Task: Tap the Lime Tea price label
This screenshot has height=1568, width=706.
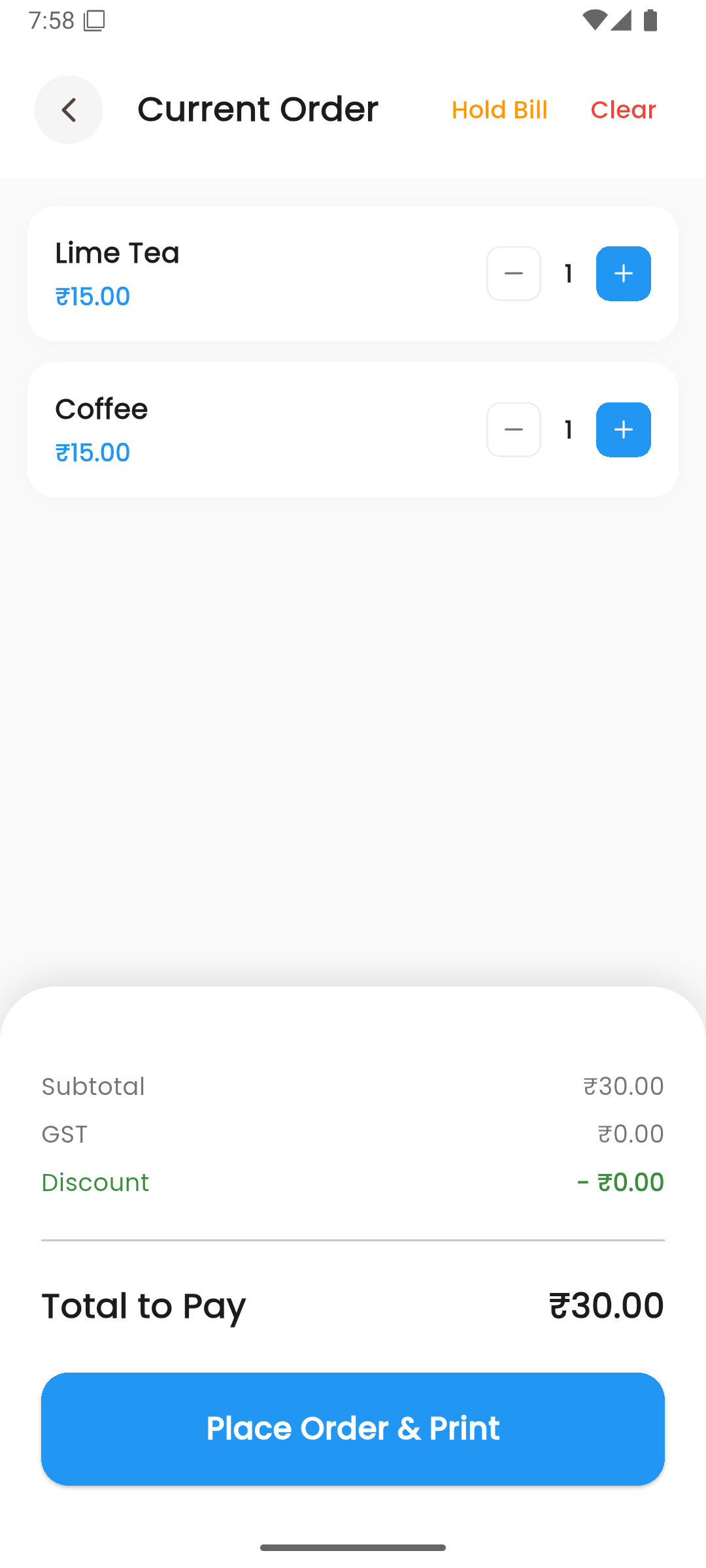Action: coord(92,297)
